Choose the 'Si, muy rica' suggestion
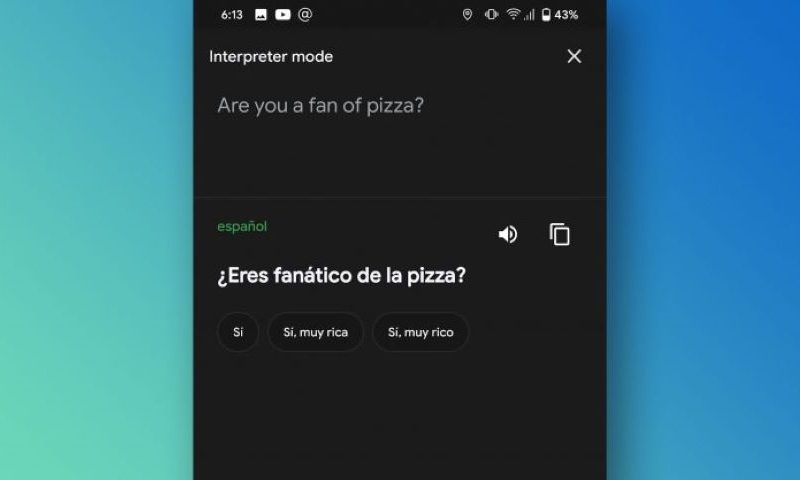Screen dimensions: 800x480 click(x=315, y=332)
